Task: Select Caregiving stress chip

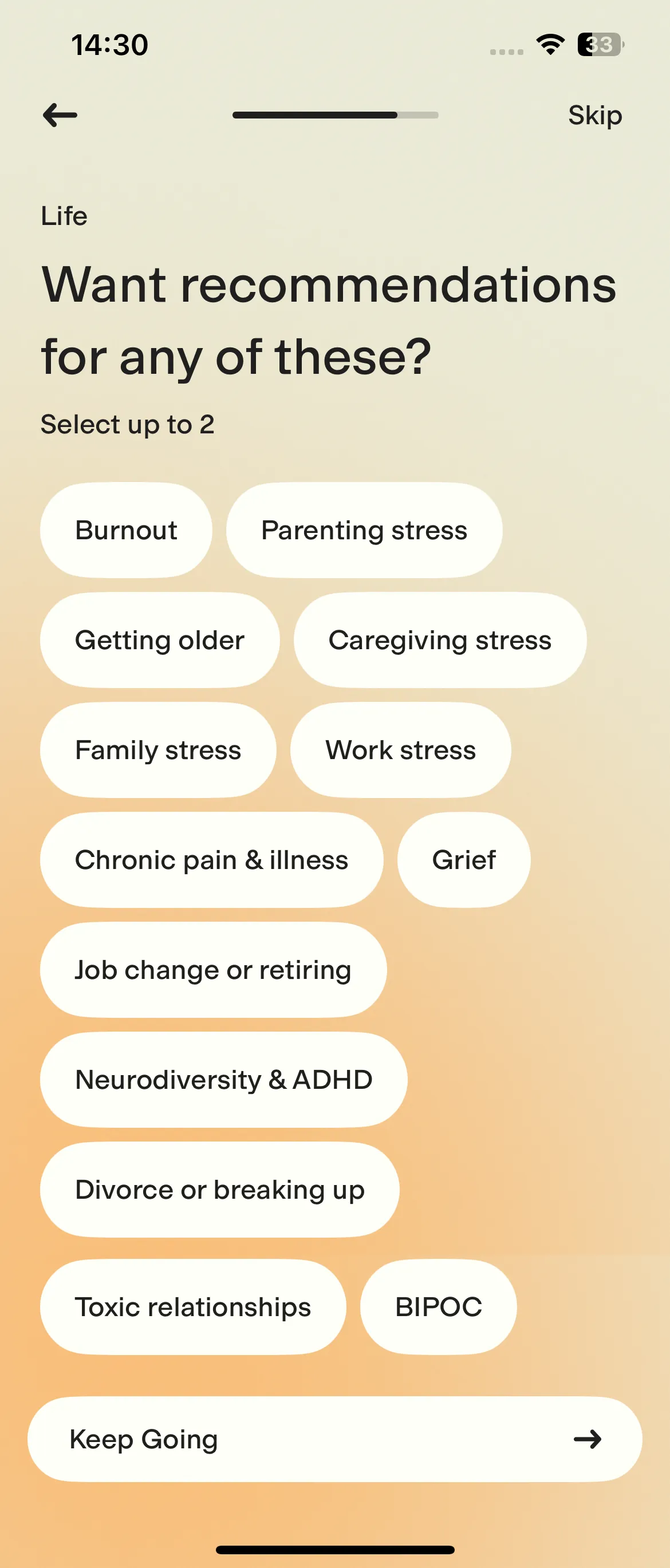Action: [440, 641]
